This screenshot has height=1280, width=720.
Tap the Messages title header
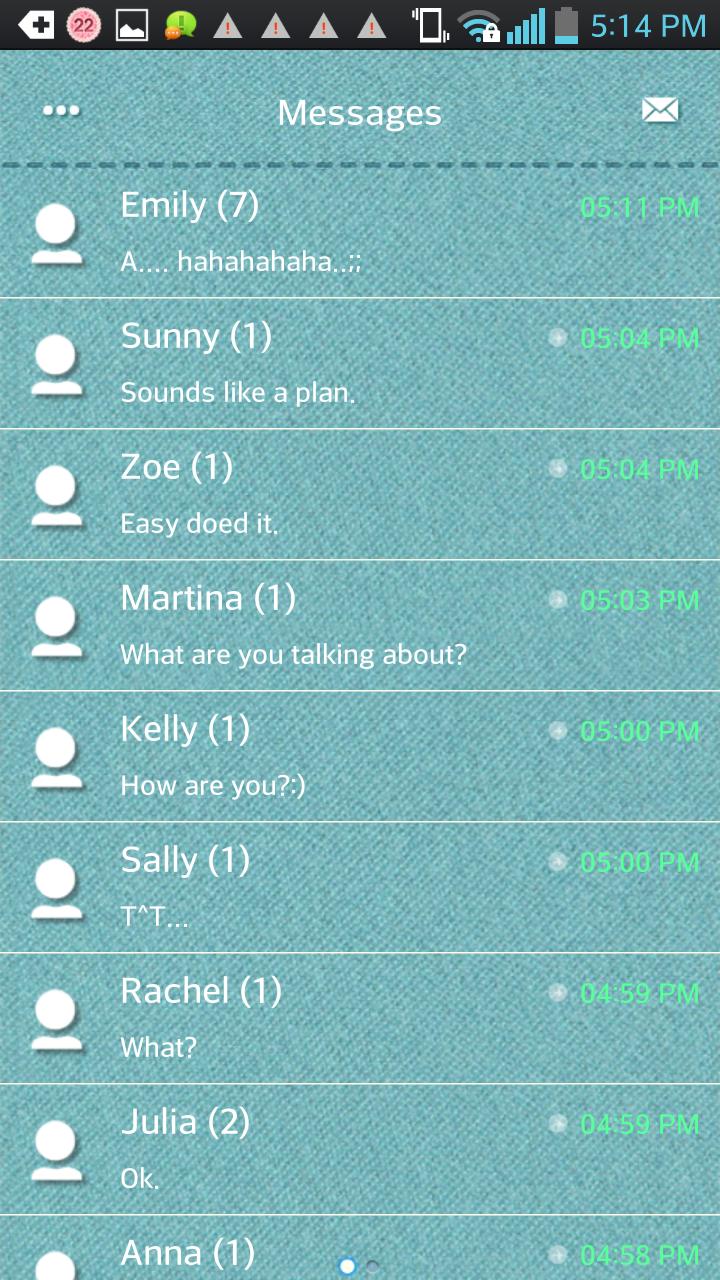pos(359,111)
